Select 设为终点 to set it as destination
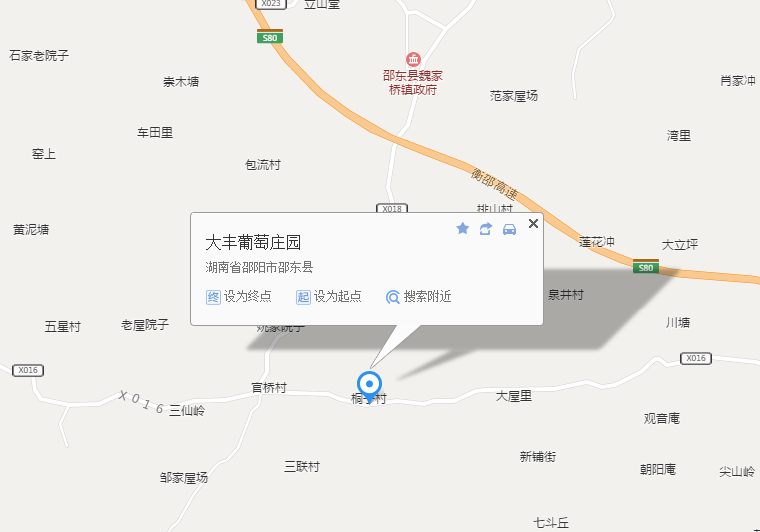The height and width of the screenshot is (532, 760). pos(238,297)
